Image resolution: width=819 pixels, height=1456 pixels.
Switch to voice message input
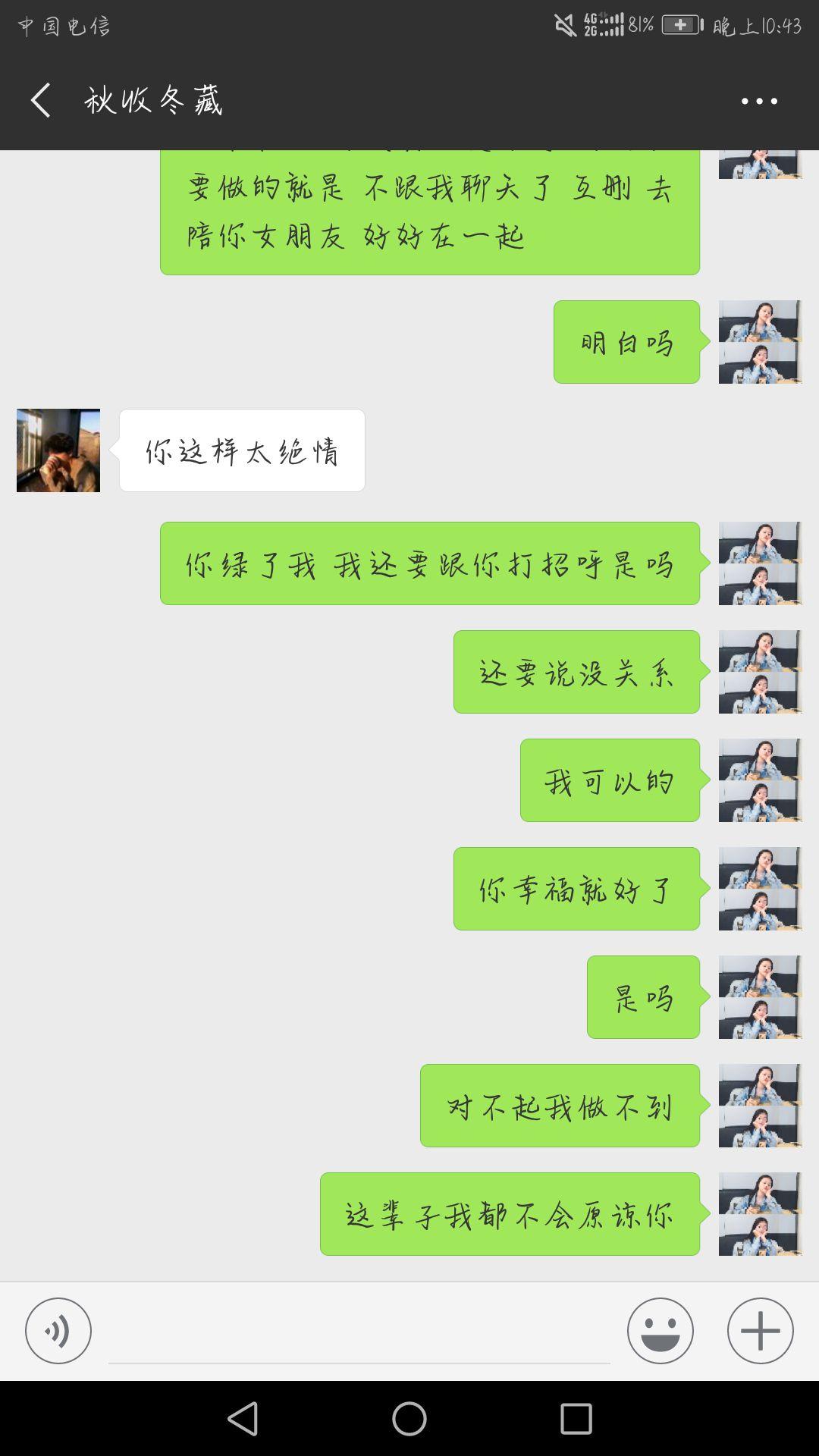point(58,1330)
